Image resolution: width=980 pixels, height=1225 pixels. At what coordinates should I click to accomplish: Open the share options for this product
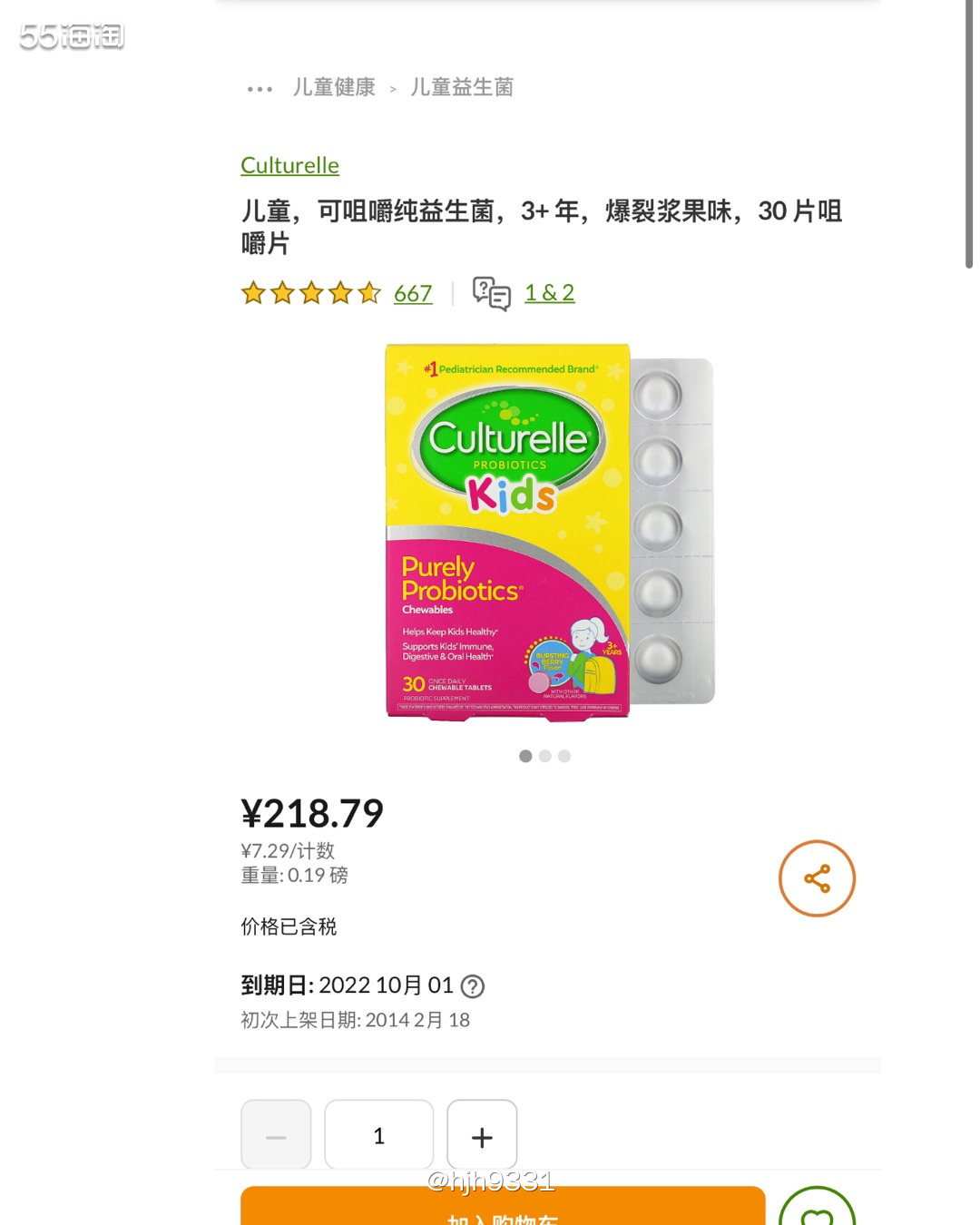(816, 878)
